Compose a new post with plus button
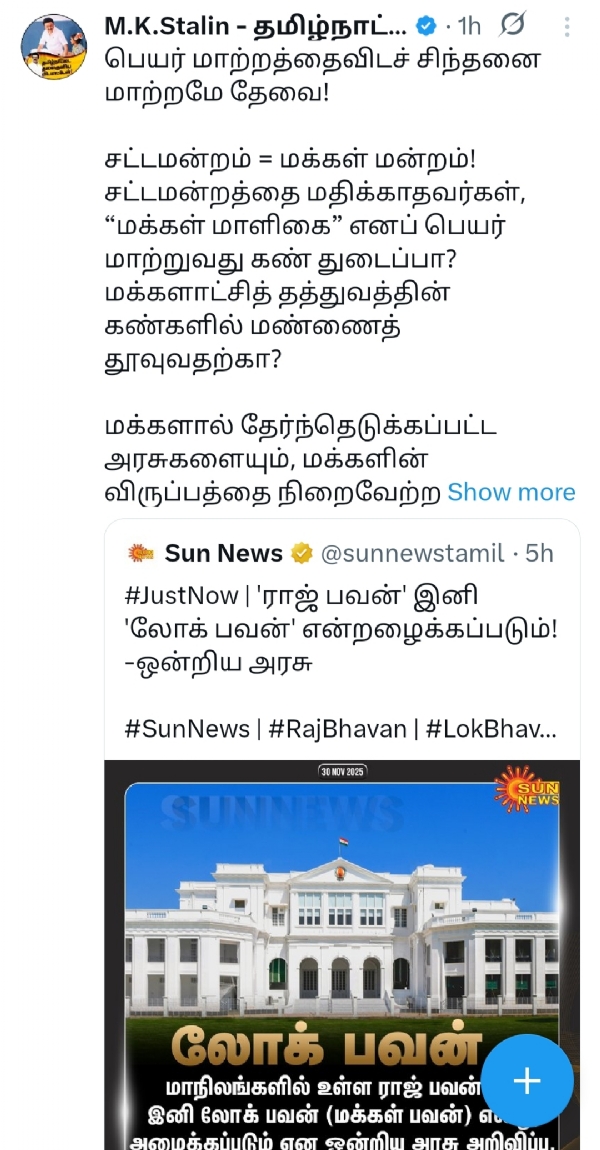 click(526, 1080)
